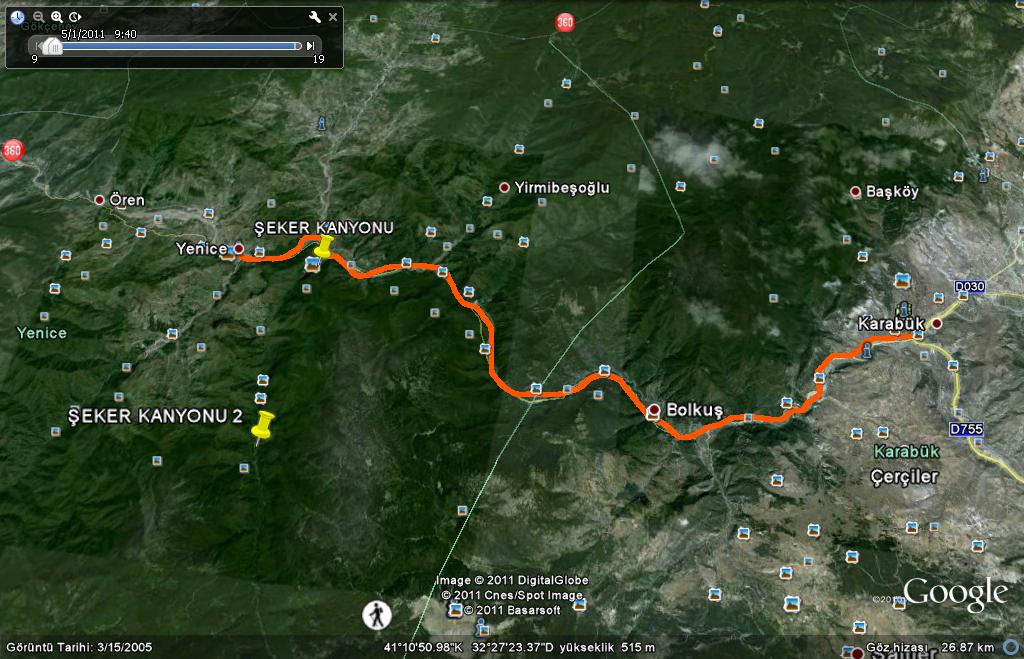
Task: Open the historical imagery clock icon
Action: pos(18,17)
